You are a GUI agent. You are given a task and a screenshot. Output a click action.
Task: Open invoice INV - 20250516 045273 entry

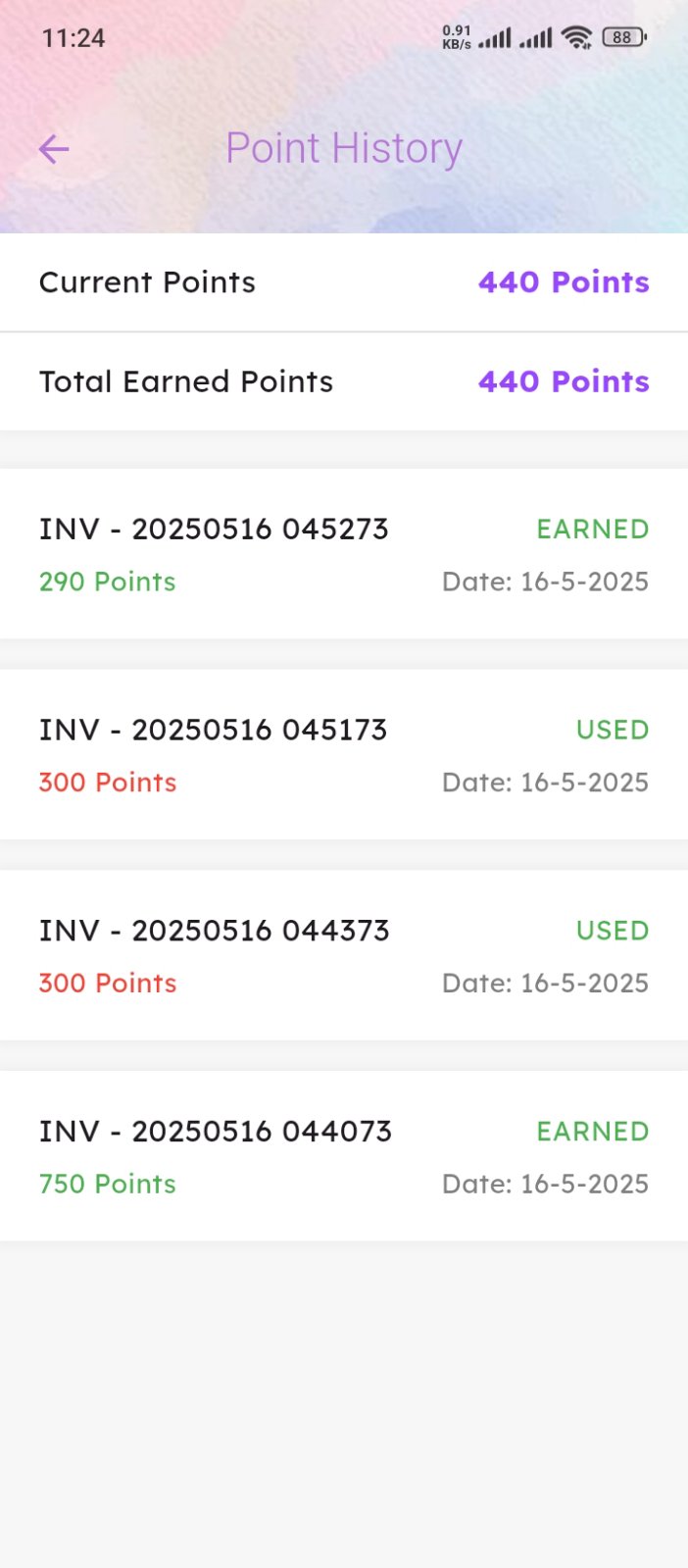coord(344,554)
